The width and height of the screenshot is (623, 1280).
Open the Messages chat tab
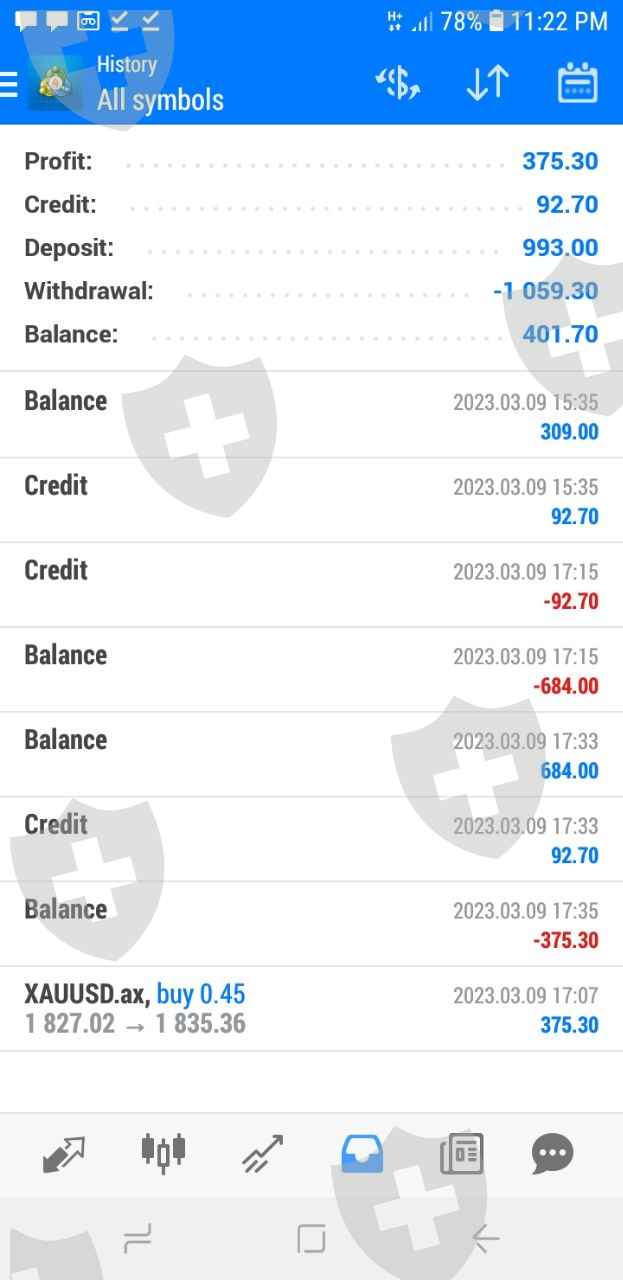[552, 1154]
